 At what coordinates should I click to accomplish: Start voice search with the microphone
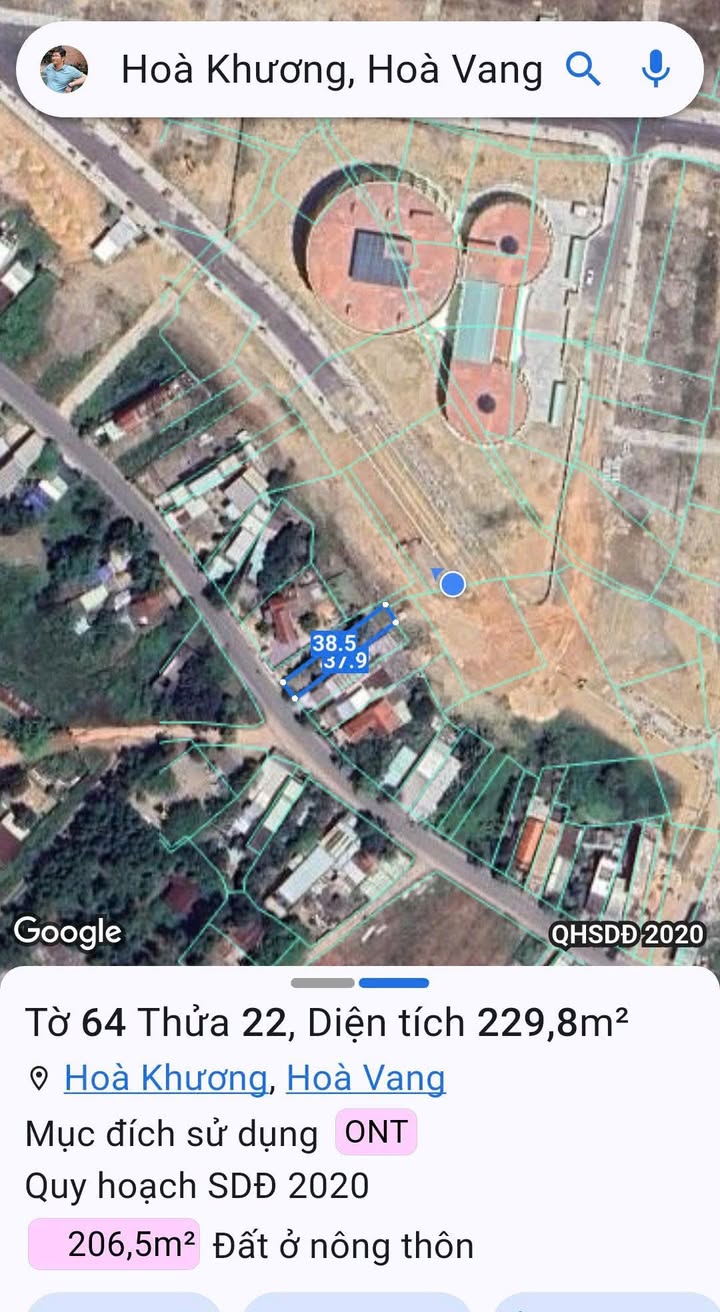pyautogui.click(x=655, y=70)
